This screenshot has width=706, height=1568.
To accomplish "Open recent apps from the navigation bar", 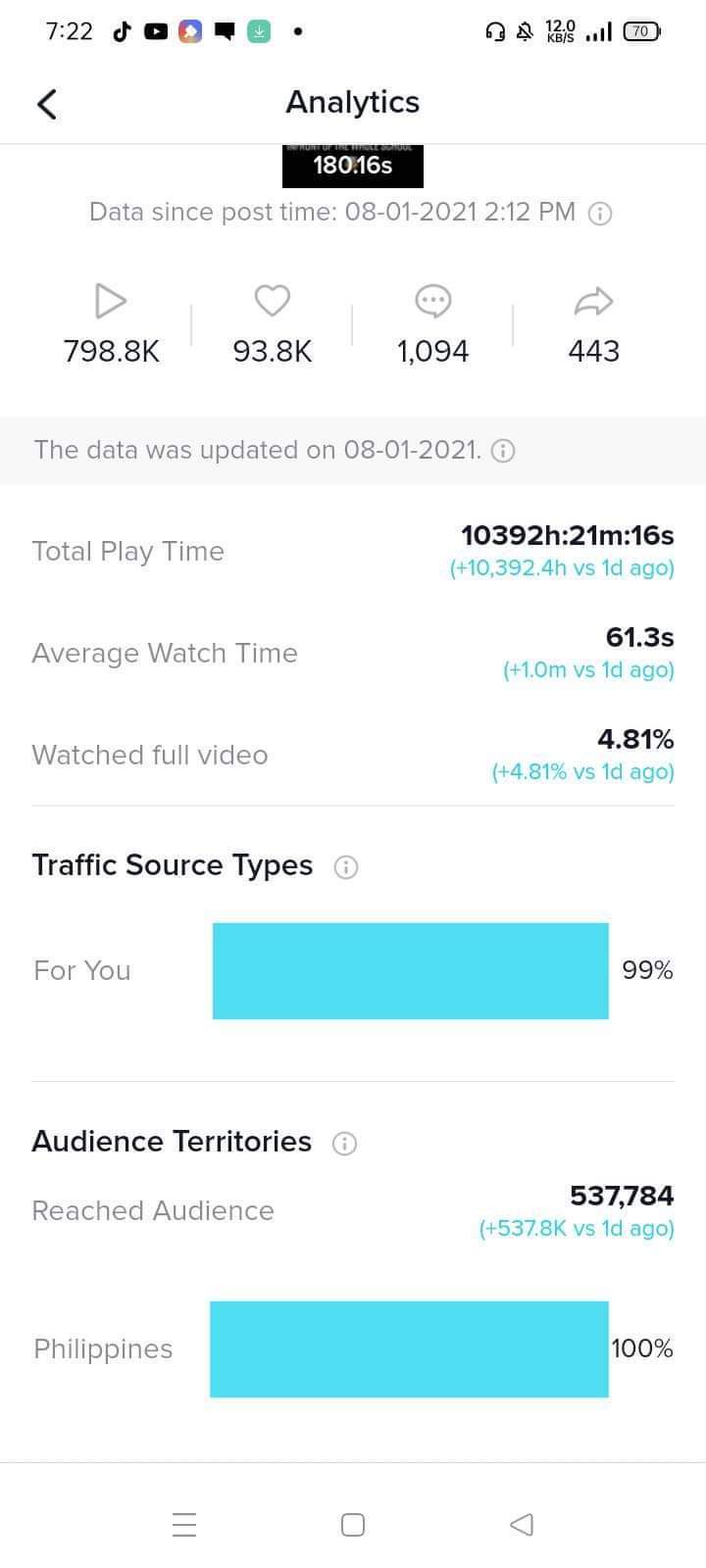I will tap(184, 1524).
